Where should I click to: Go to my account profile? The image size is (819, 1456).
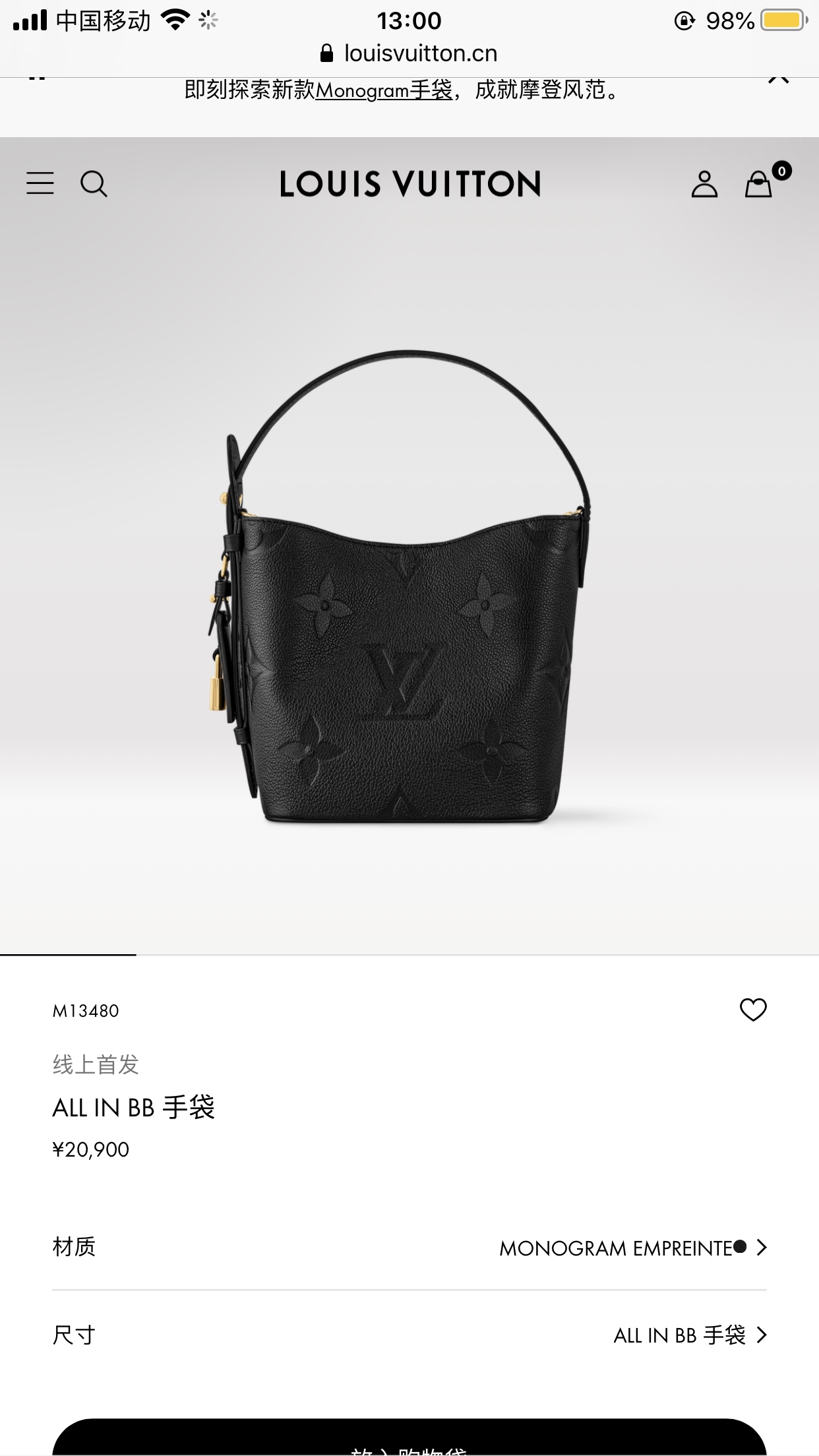[x=704, y=184]
